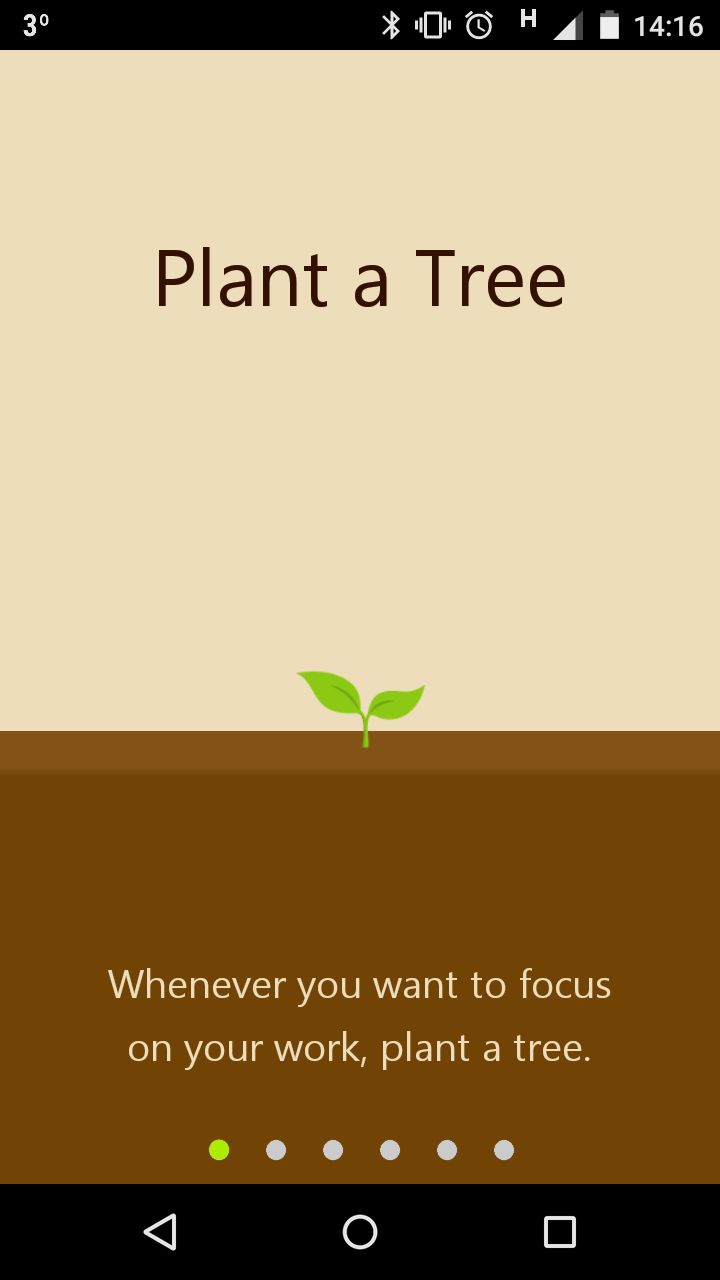Select the third page indicator dot

(x=333, y=1150)
